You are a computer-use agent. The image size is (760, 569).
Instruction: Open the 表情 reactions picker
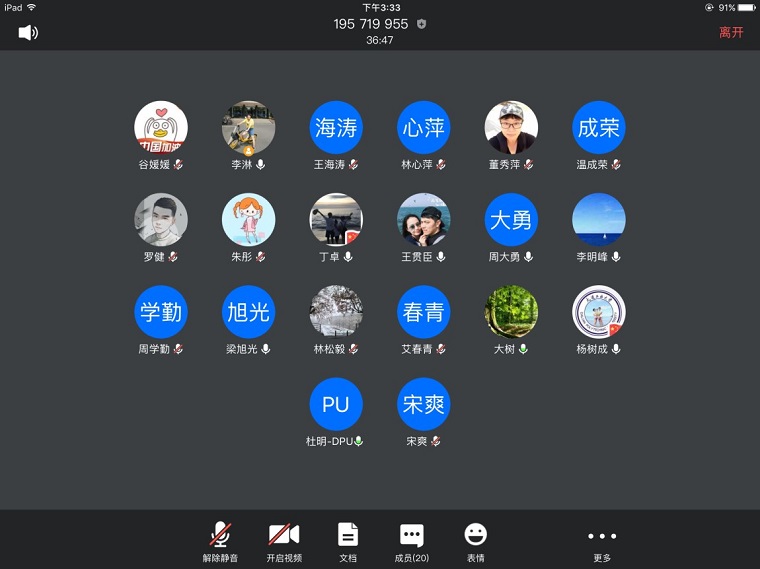[475, 540]
